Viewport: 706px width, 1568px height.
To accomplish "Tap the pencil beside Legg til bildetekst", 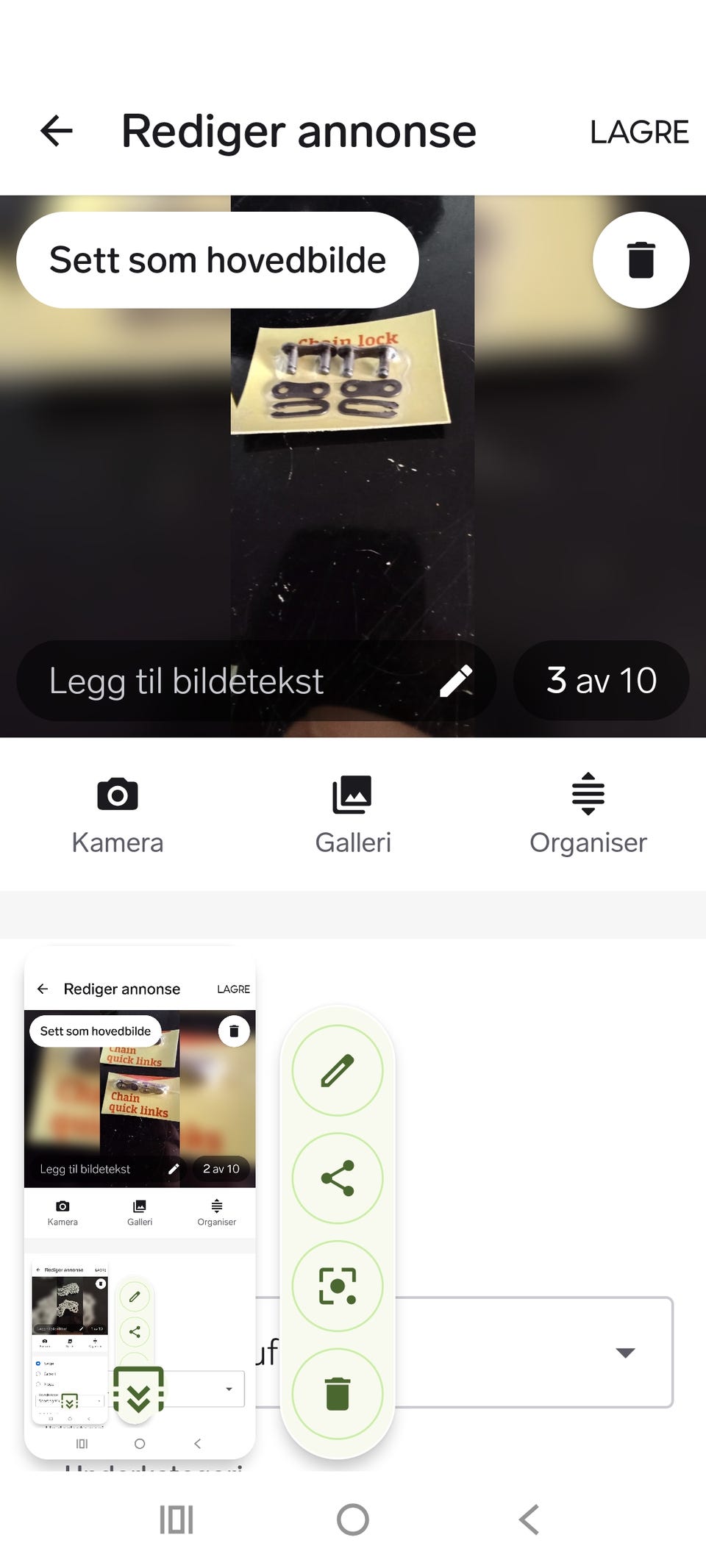I will pyautogui.click(x=457, y=680).
